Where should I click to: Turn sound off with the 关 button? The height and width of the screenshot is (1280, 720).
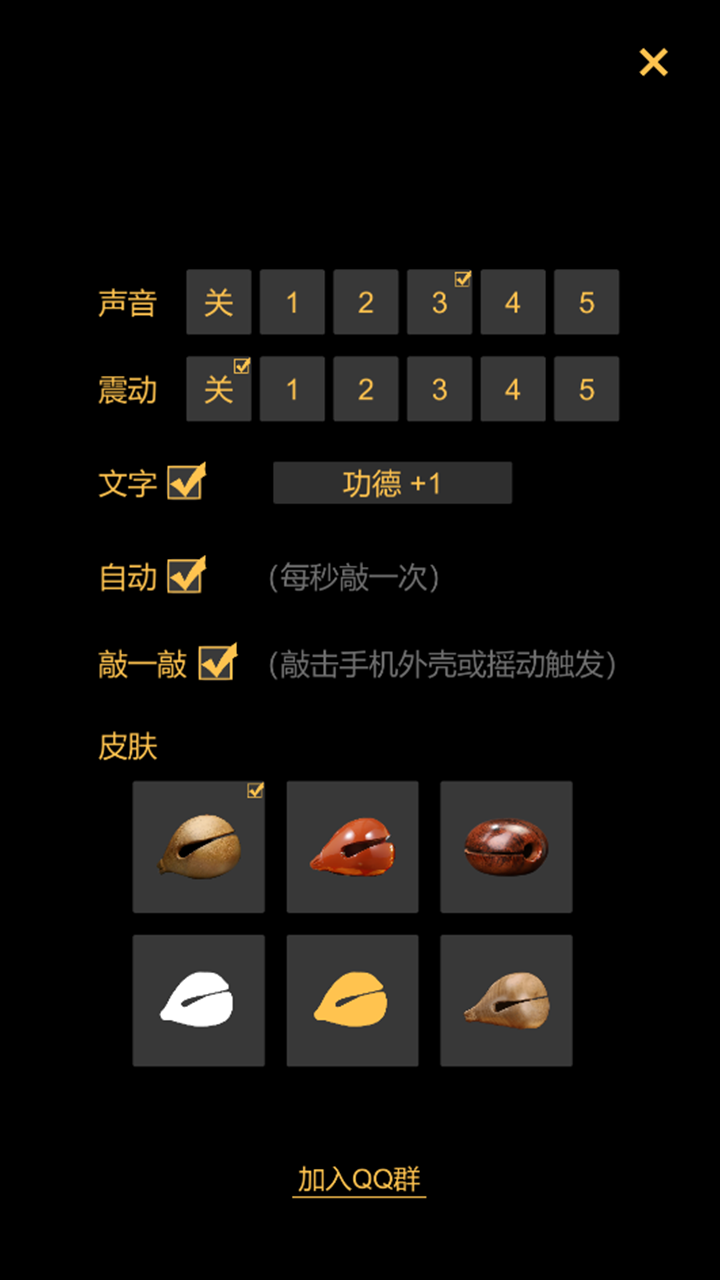coord(218,302)
